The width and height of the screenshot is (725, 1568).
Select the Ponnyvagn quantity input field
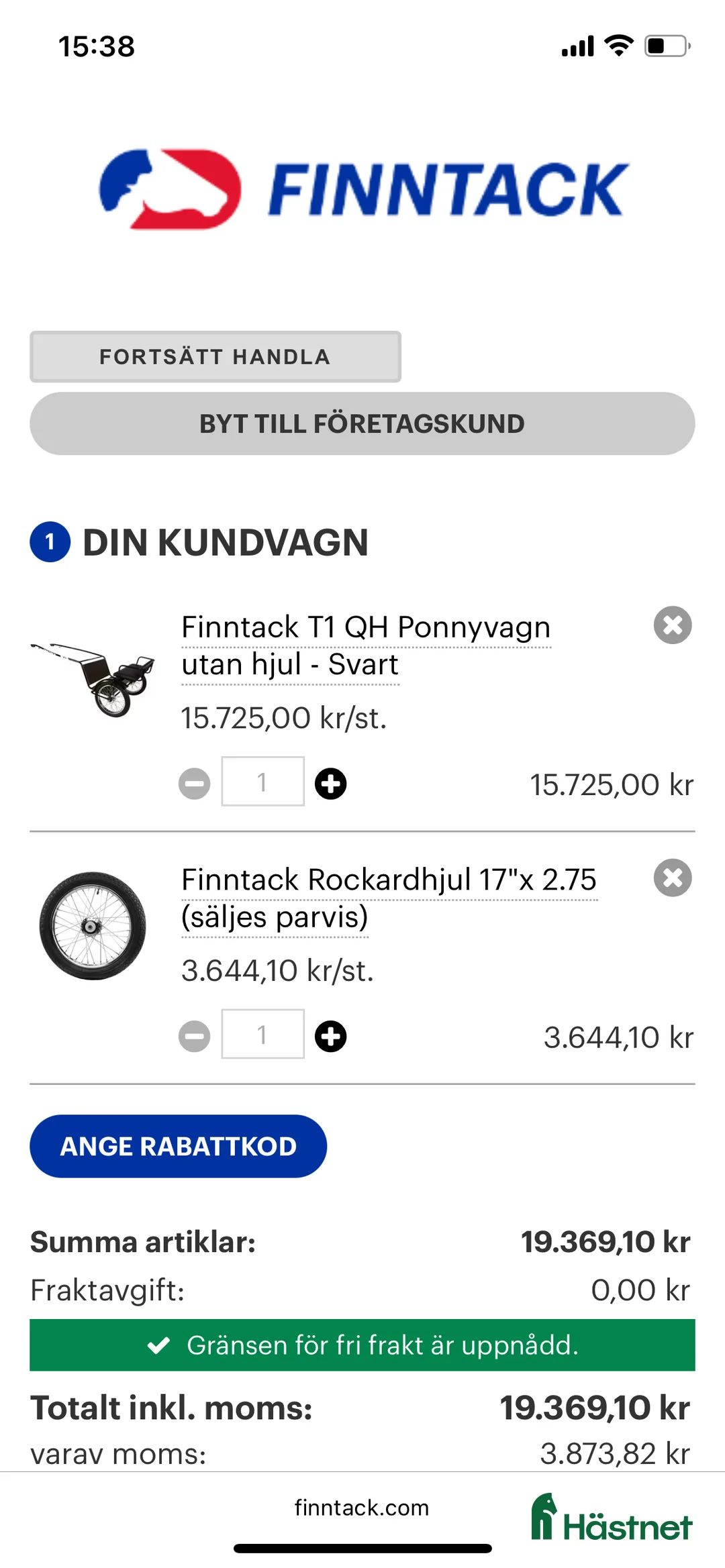pyautogui.click(x=262, y=782)
